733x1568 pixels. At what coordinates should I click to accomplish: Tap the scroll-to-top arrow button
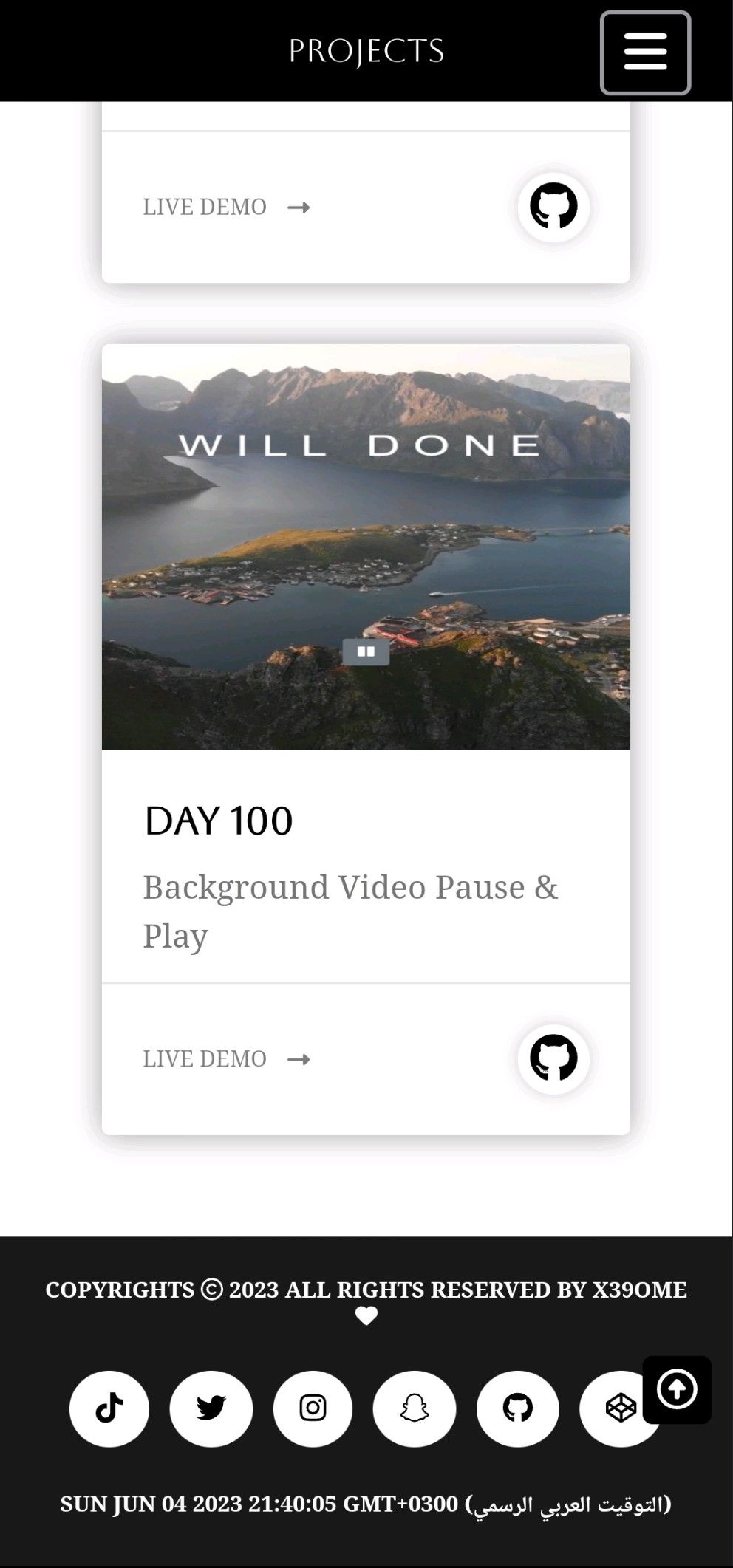point(677,1389)
